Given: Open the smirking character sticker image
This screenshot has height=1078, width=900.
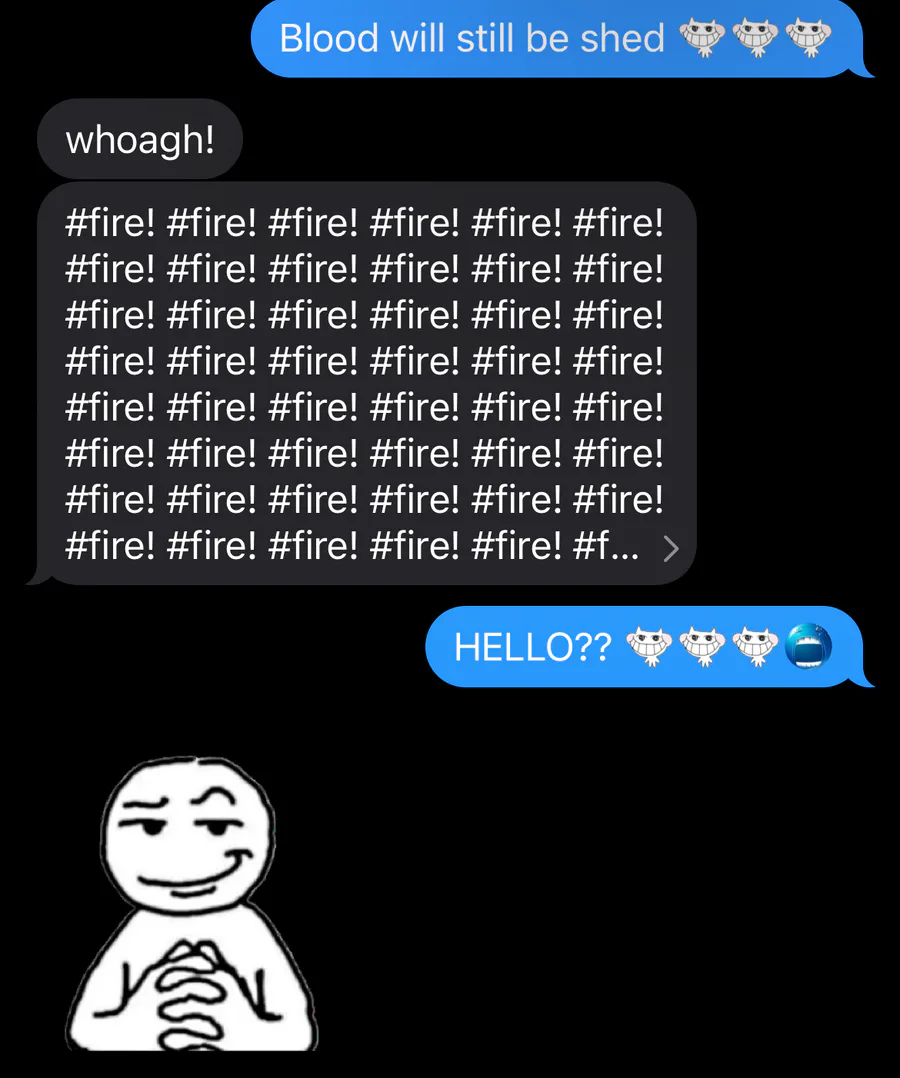Looking at the screenshot, I should tap(193, 902).
